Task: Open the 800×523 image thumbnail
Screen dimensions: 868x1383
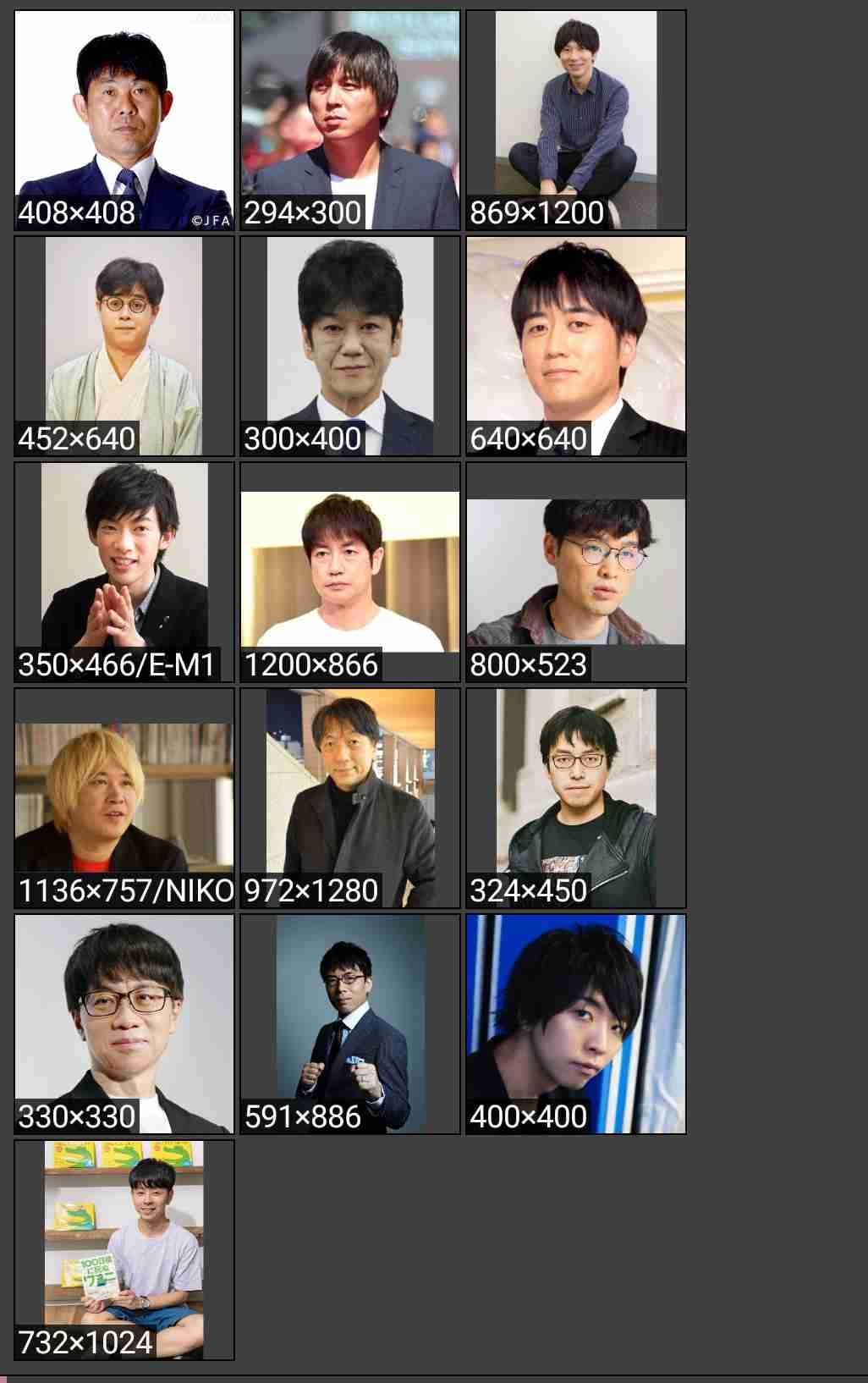Action: coord(576,572)
